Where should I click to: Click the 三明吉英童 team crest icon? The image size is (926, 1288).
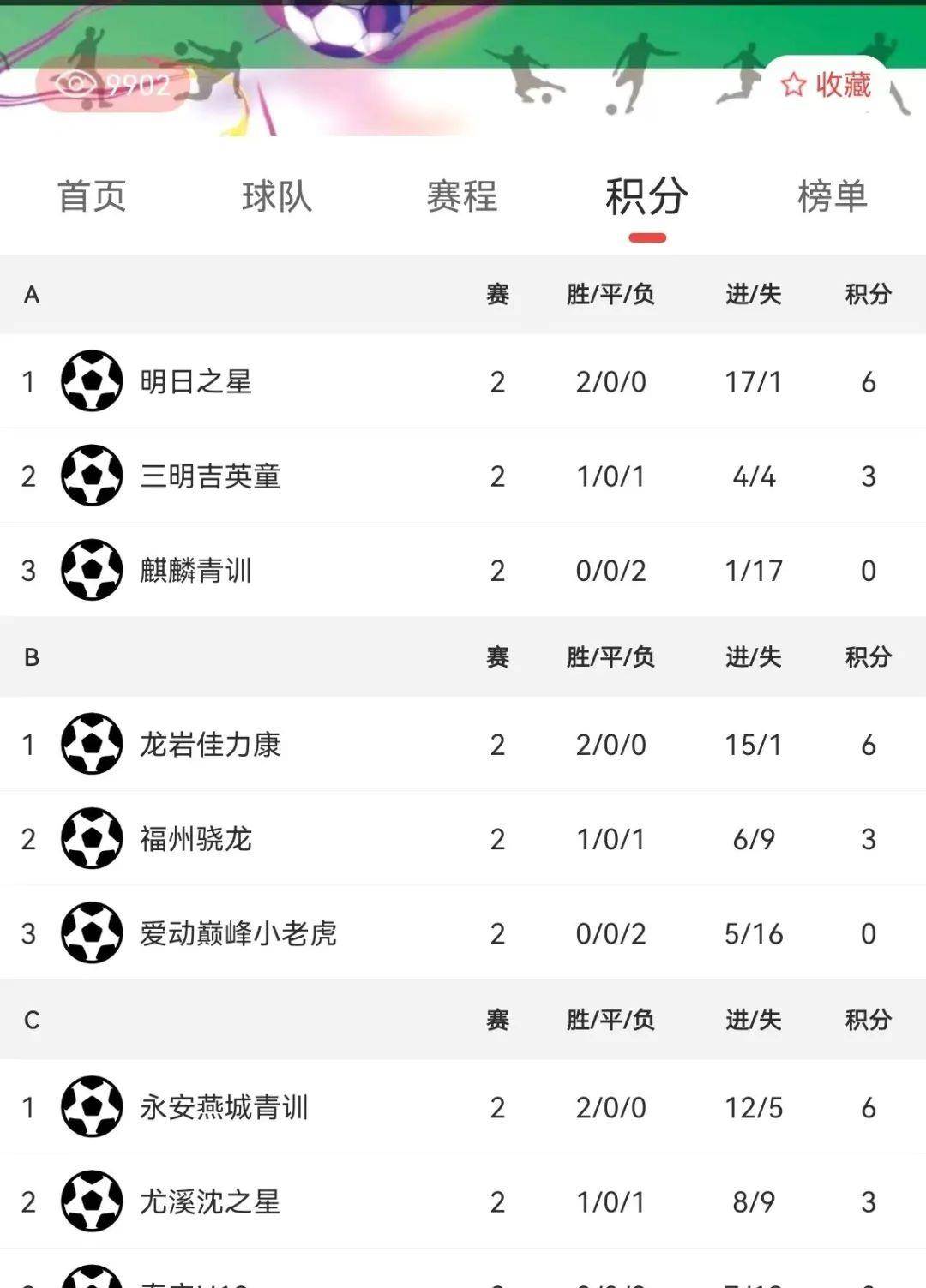[x=90, y=477]
